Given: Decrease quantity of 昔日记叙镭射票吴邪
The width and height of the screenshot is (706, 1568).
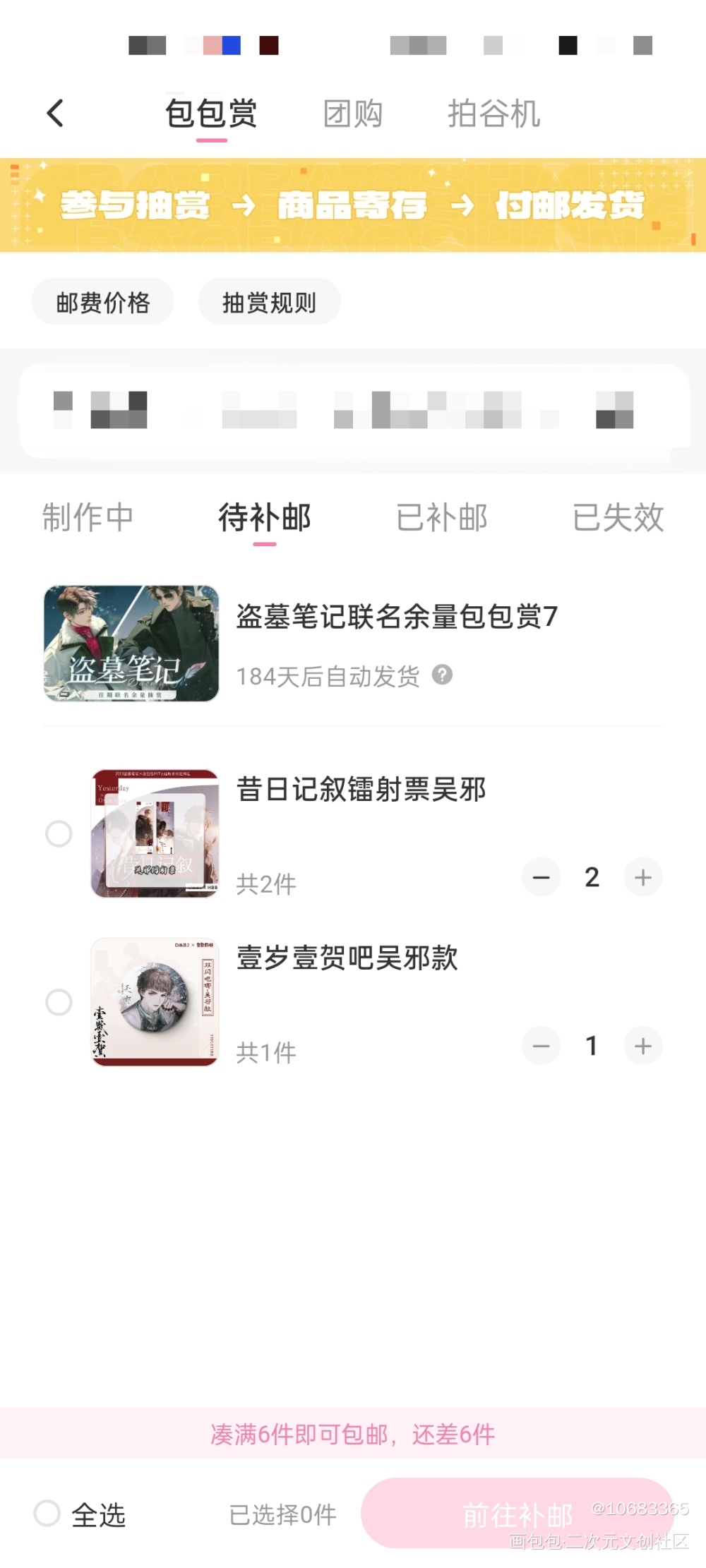Looking at the screenshot, I should pyautogui.click(x=542, y=877).
